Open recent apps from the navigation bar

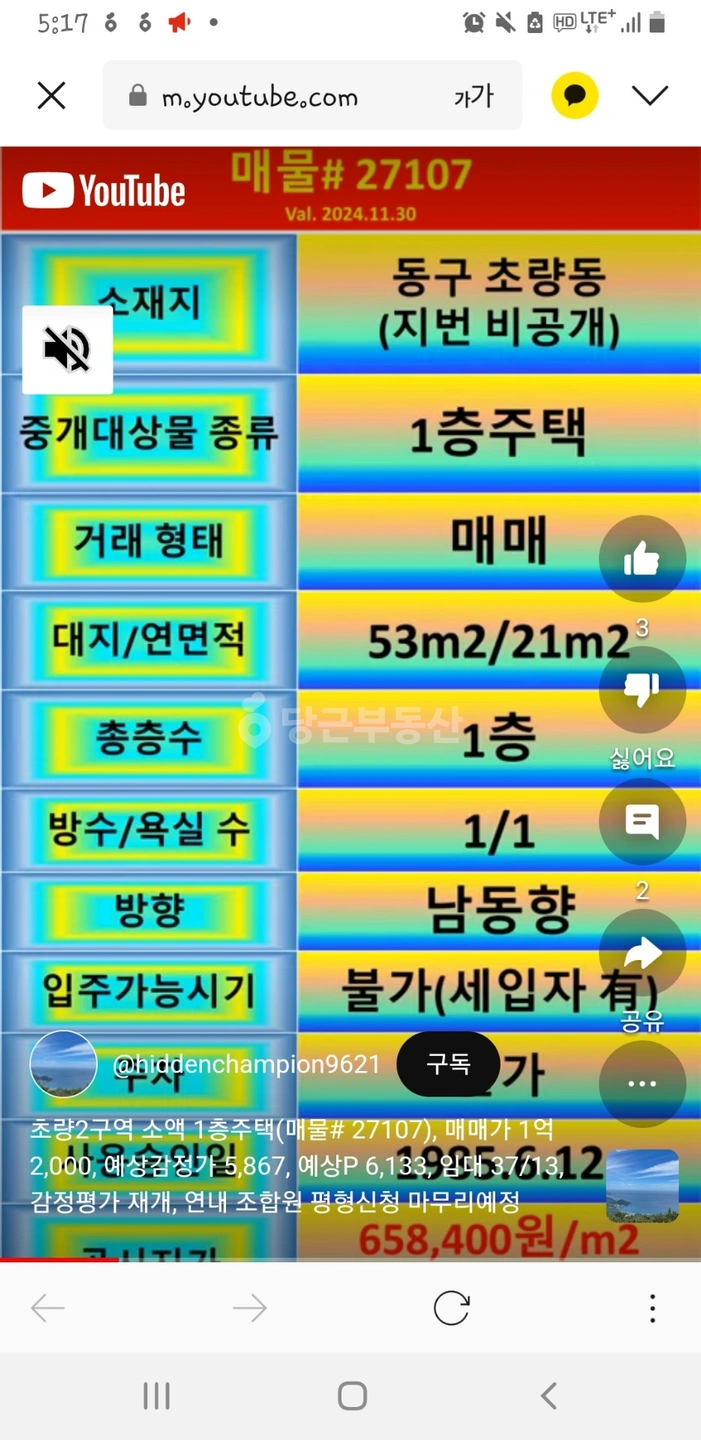point(156,1396)
